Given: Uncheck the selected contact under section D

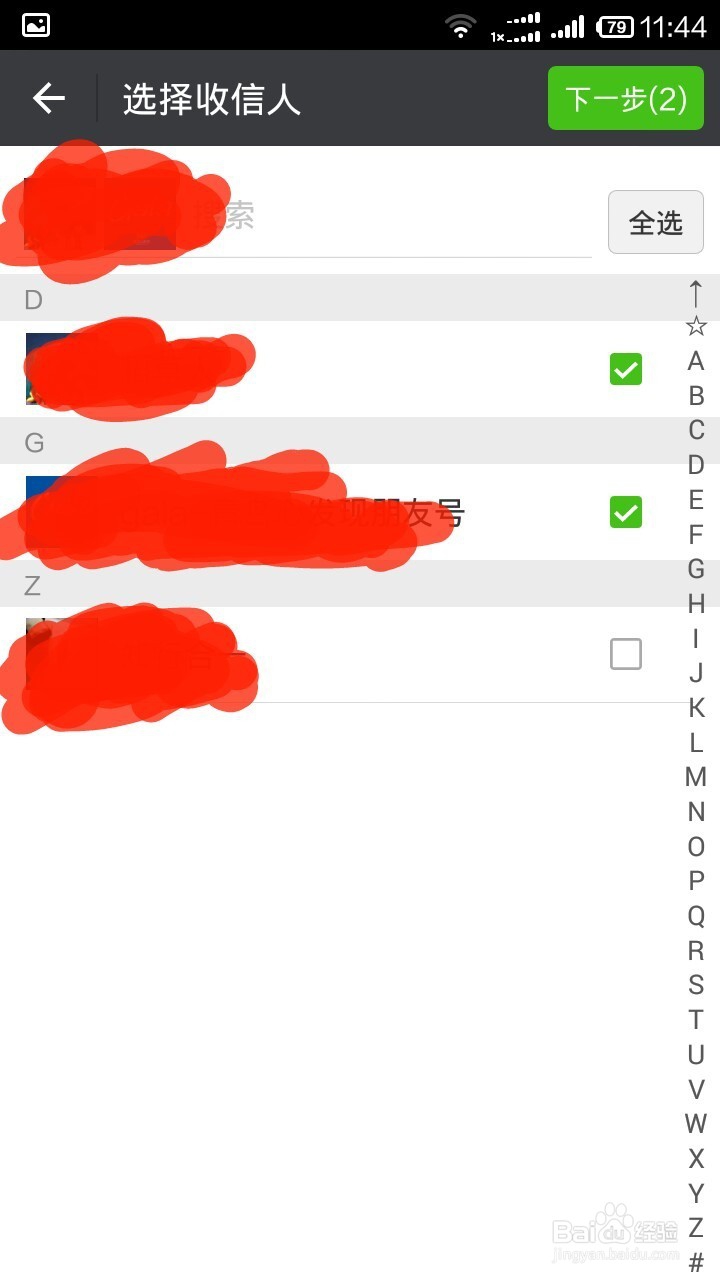Looking at the screenshot, I should tap(625, 369).
